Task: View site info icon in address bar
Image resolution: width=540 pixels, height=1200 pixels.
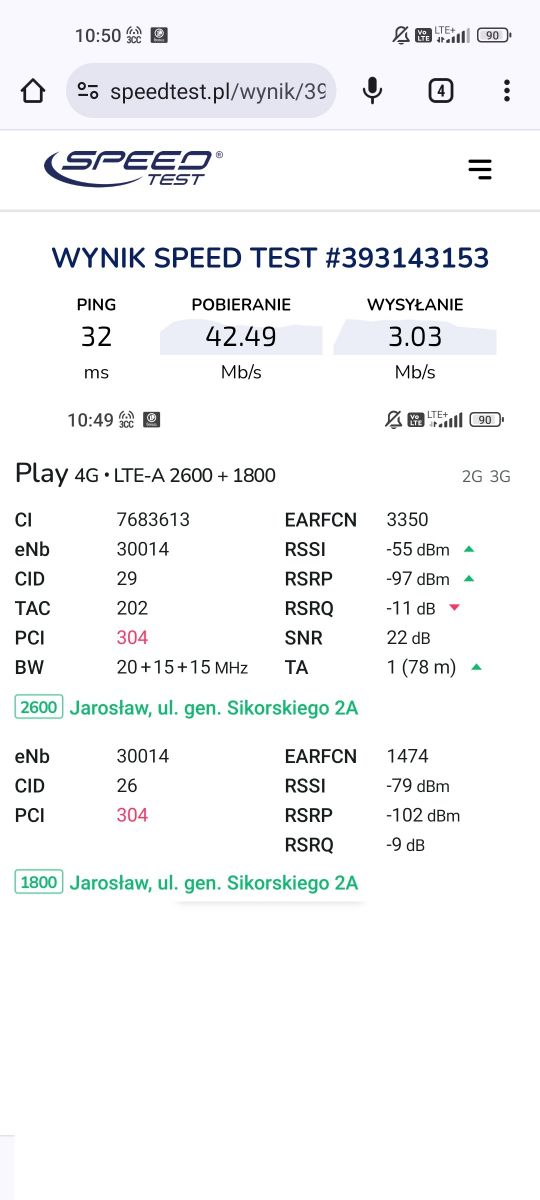Action: [88, 91]
